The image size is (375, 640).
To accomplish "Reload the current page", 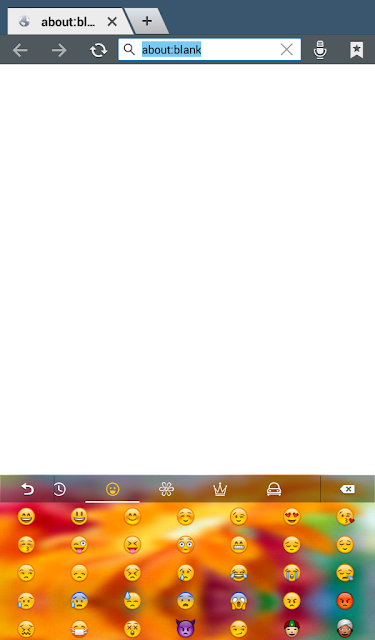I will click(x=98, y=50).
